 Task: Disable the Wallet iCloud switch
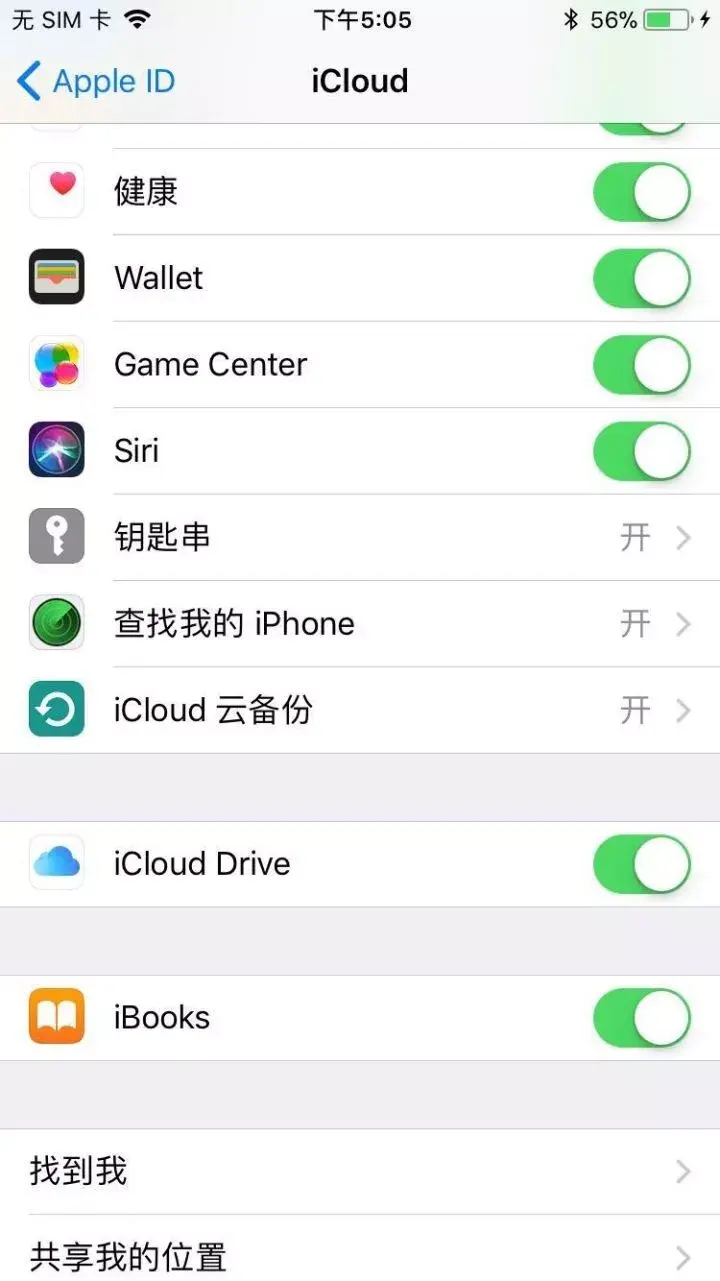[x=641, y=278]
